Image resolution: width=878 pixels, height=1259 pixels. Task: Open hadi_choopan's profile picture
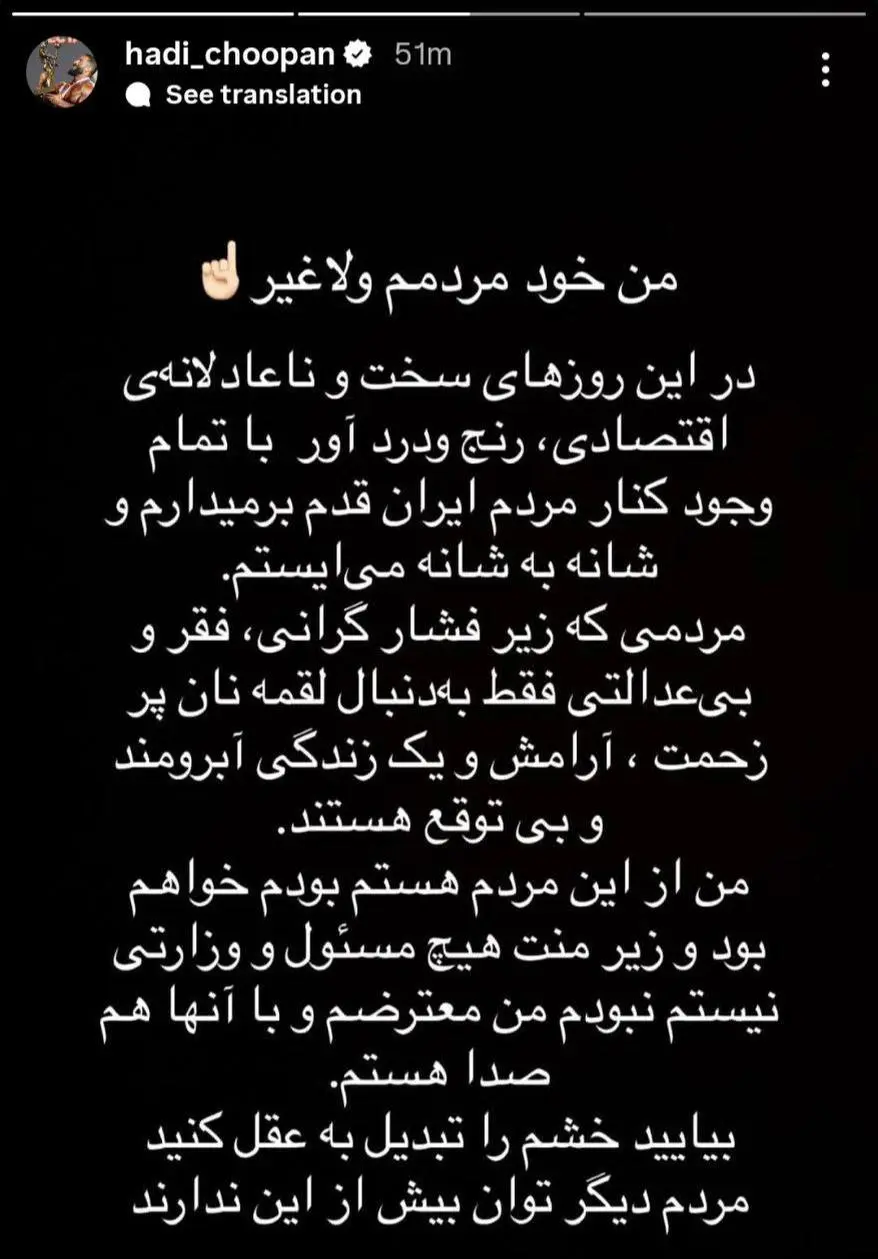point(62,72)
